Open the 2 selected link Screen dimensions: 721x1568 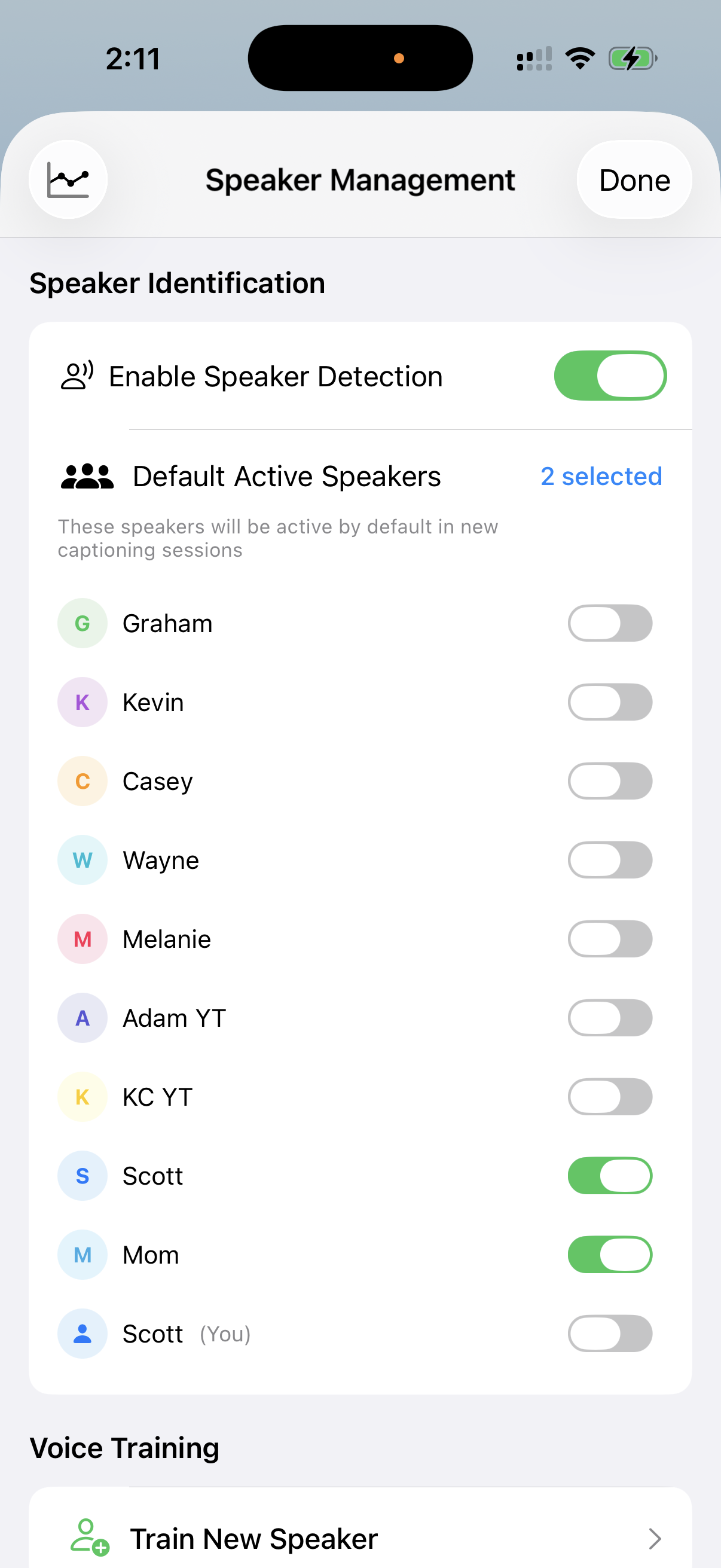tap(601, 475)
